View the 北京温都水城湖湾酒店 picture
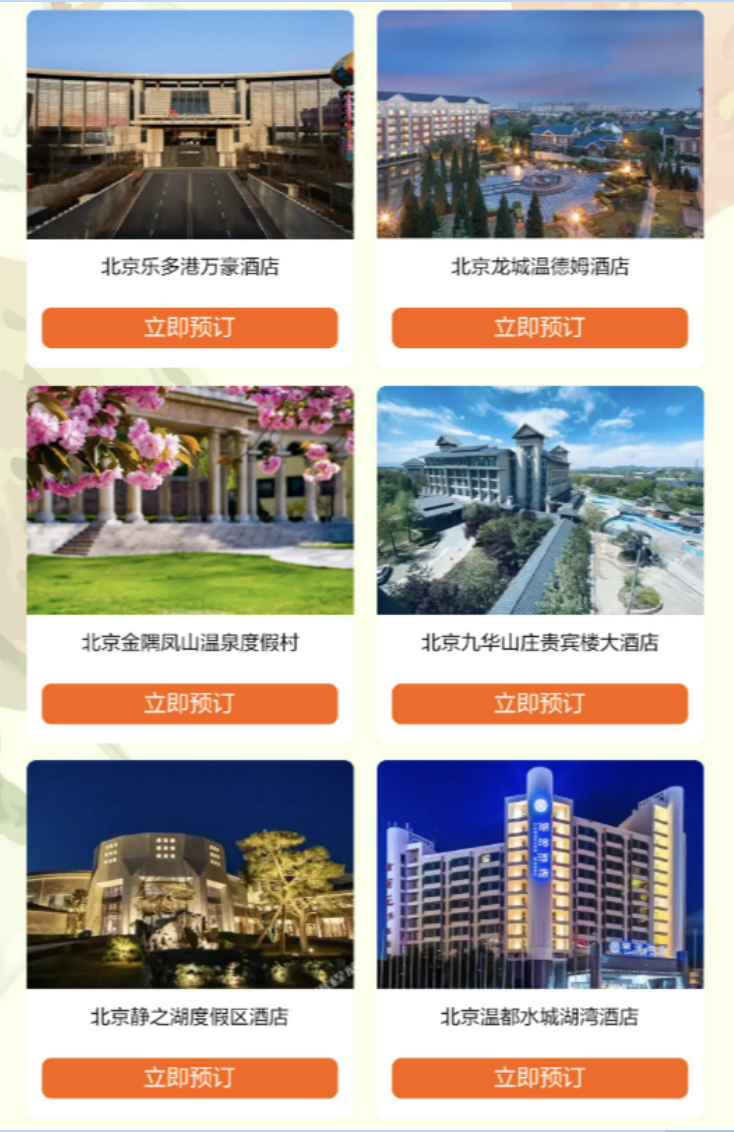 (x=539, y=874)
